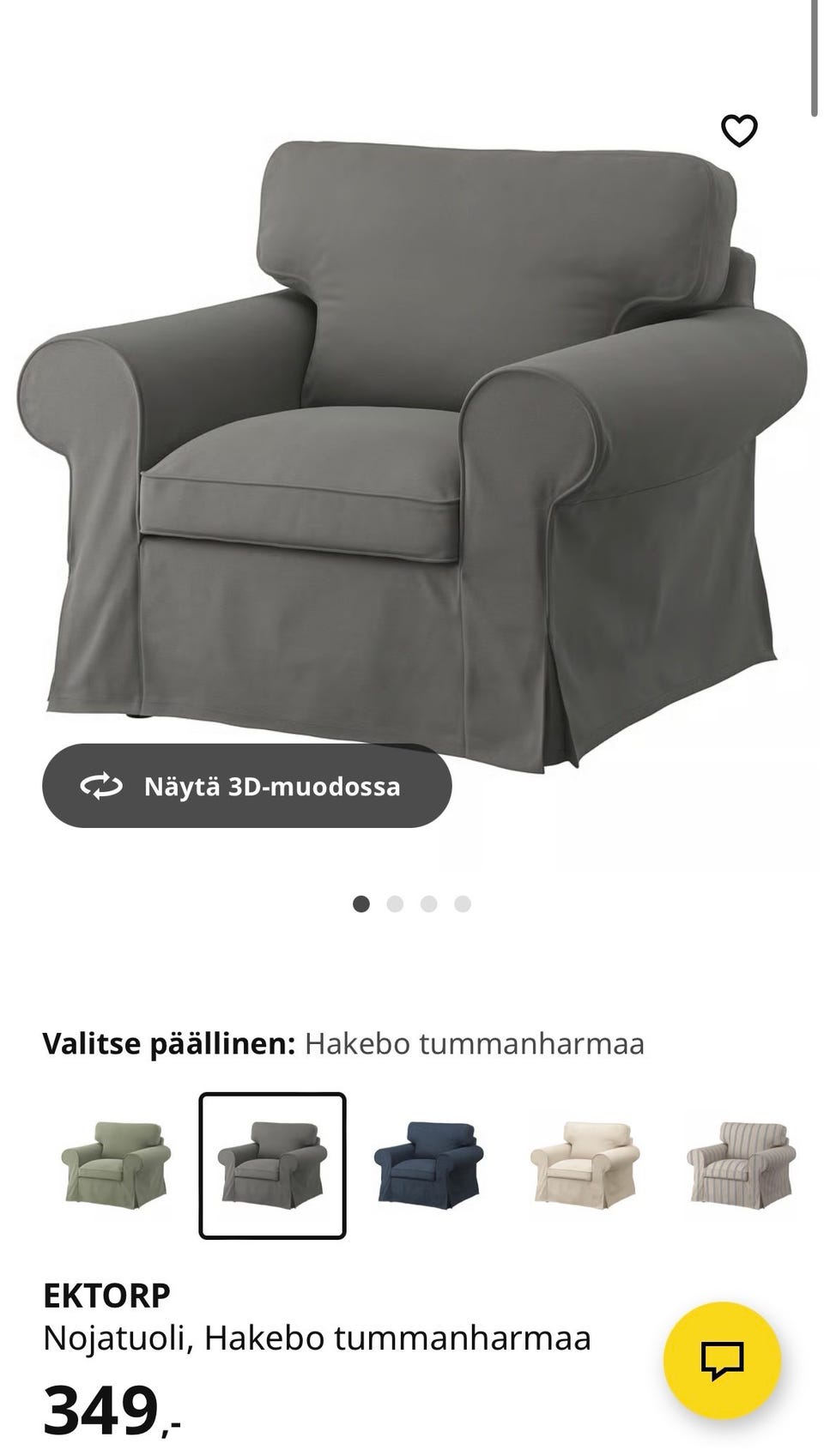Tap the heart to favorite this armchair
The image size is (824, 1456).
click(740, 130)
